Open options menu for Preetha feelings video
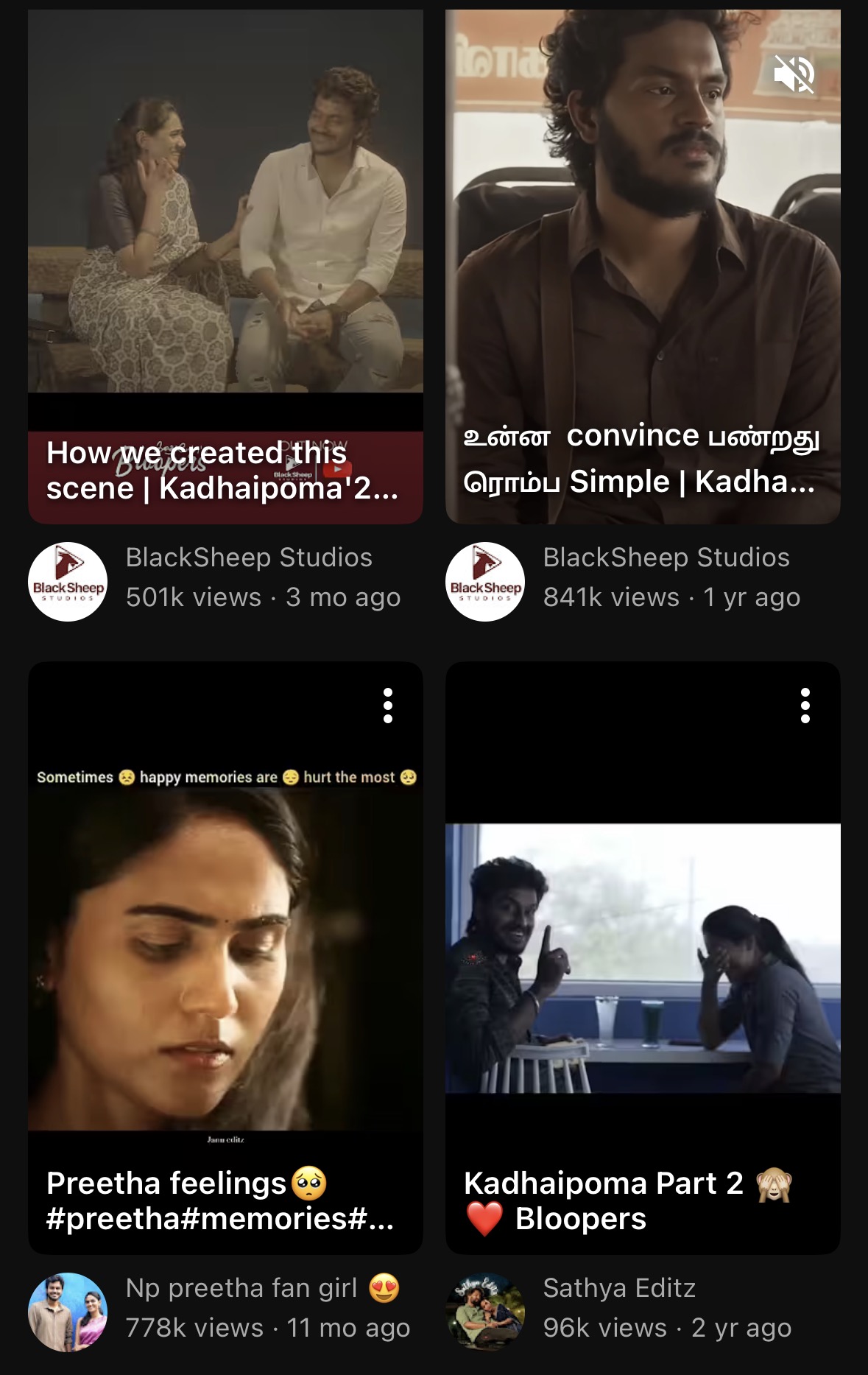The image size is (868, 1375). tap(388, 706)
